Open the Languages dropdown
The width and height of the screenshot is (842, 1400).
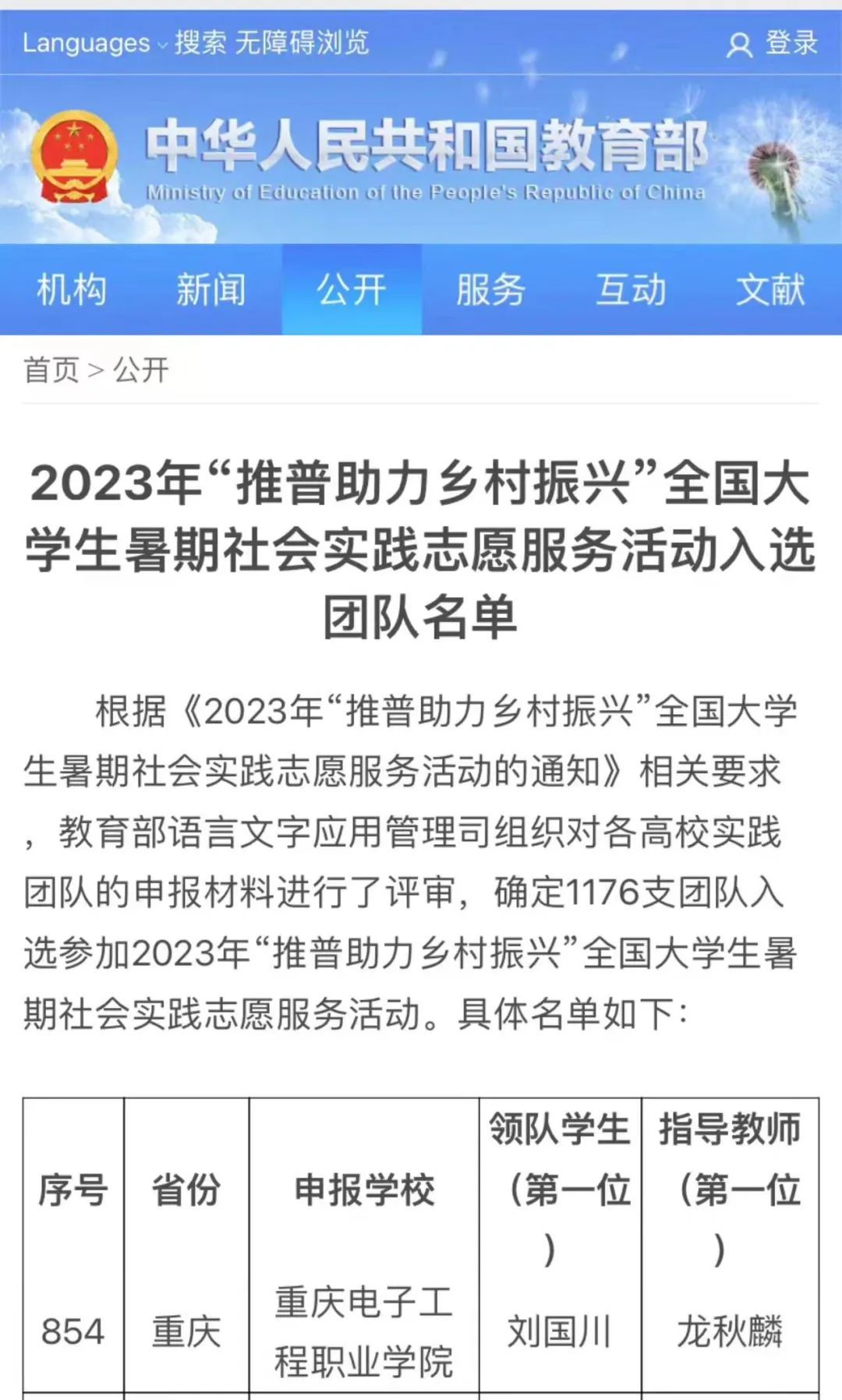click(94, 43)
